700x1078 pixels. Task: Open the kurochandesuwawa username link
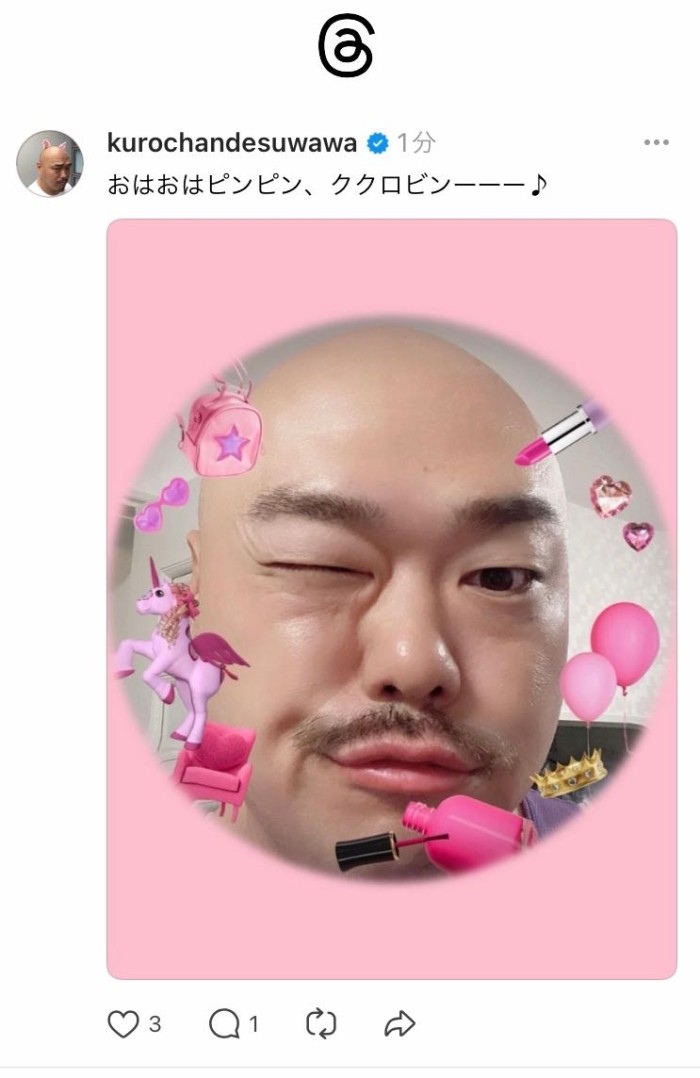(231, 143)
